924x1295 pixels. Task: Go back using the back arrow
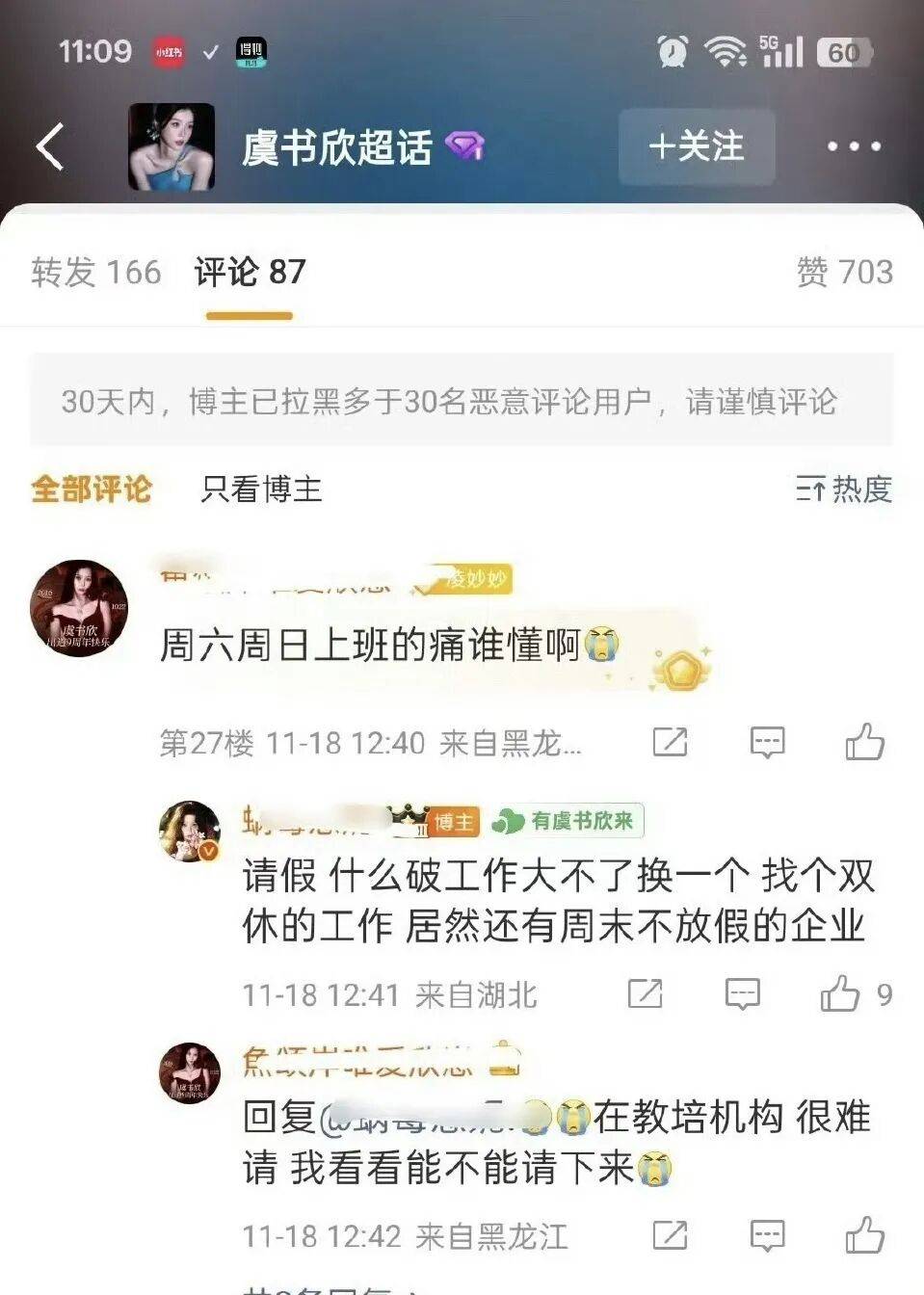(x=50, y=147)
